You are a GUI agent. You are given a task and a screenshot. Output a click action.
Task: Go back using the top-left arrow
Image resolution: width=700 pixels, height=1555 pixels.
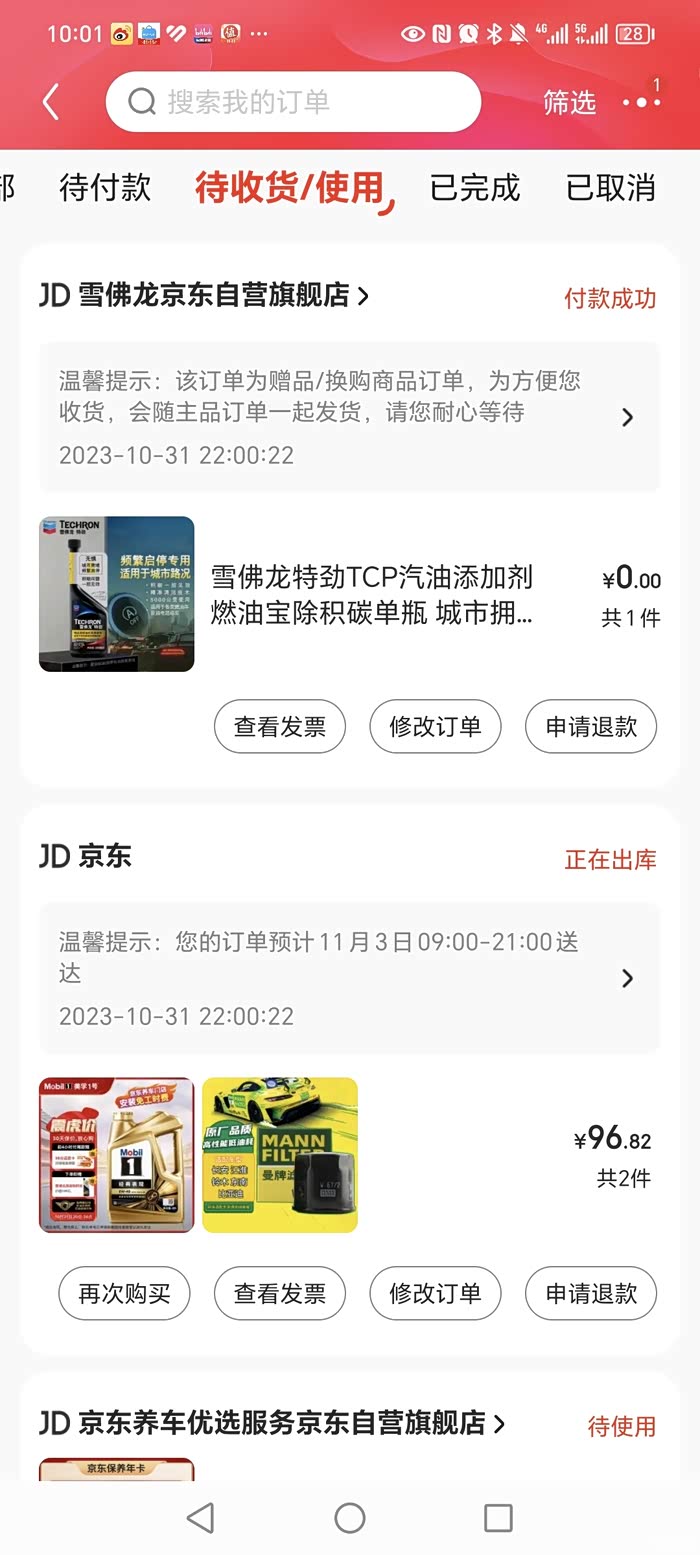(50, 102)
